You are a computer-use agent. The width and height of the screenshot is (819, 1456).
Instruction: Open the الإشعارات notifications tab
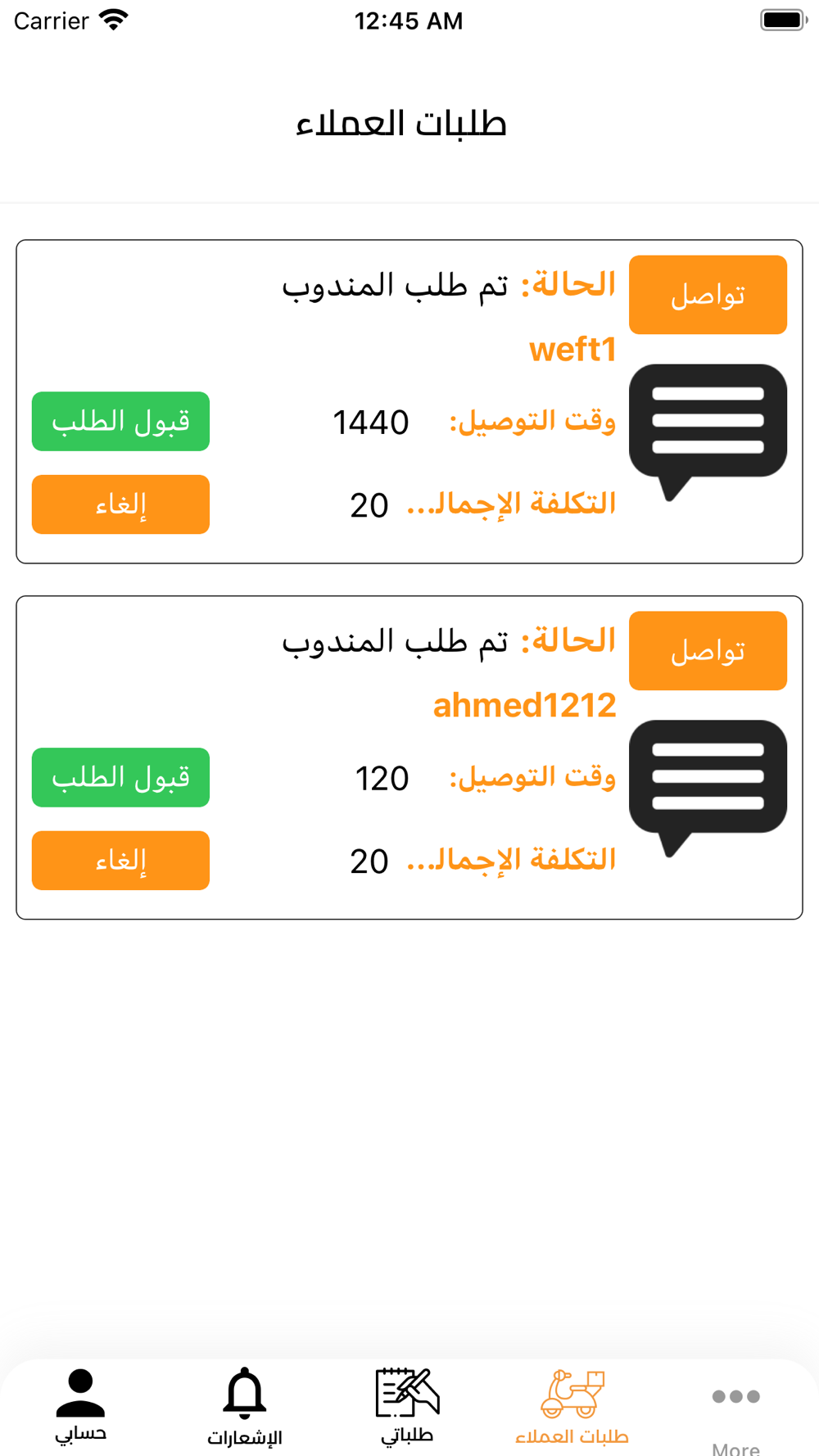(x=244, y=1405)
